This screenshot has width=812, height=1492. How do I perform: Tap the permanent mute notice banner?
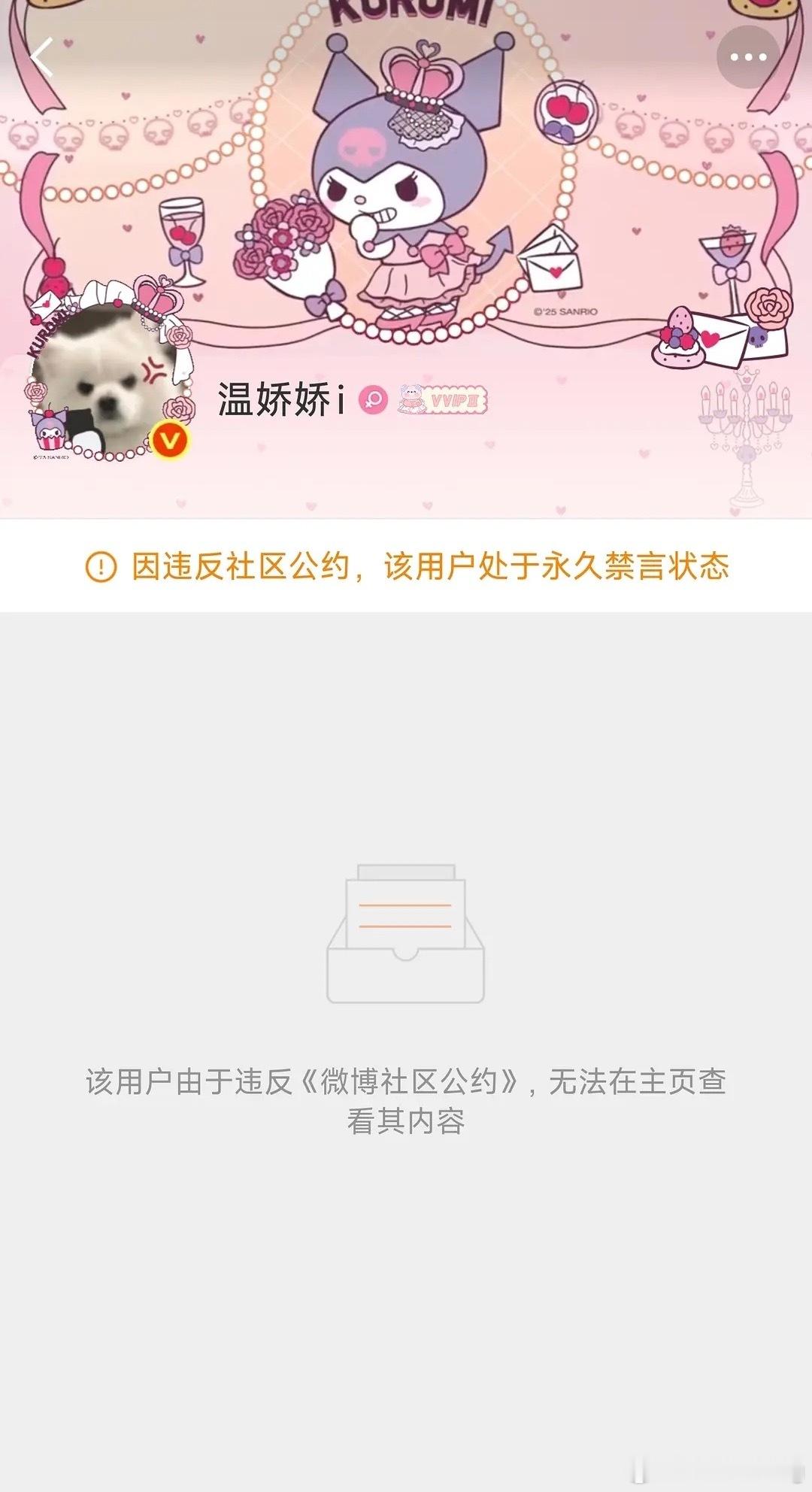click(406, 570)
